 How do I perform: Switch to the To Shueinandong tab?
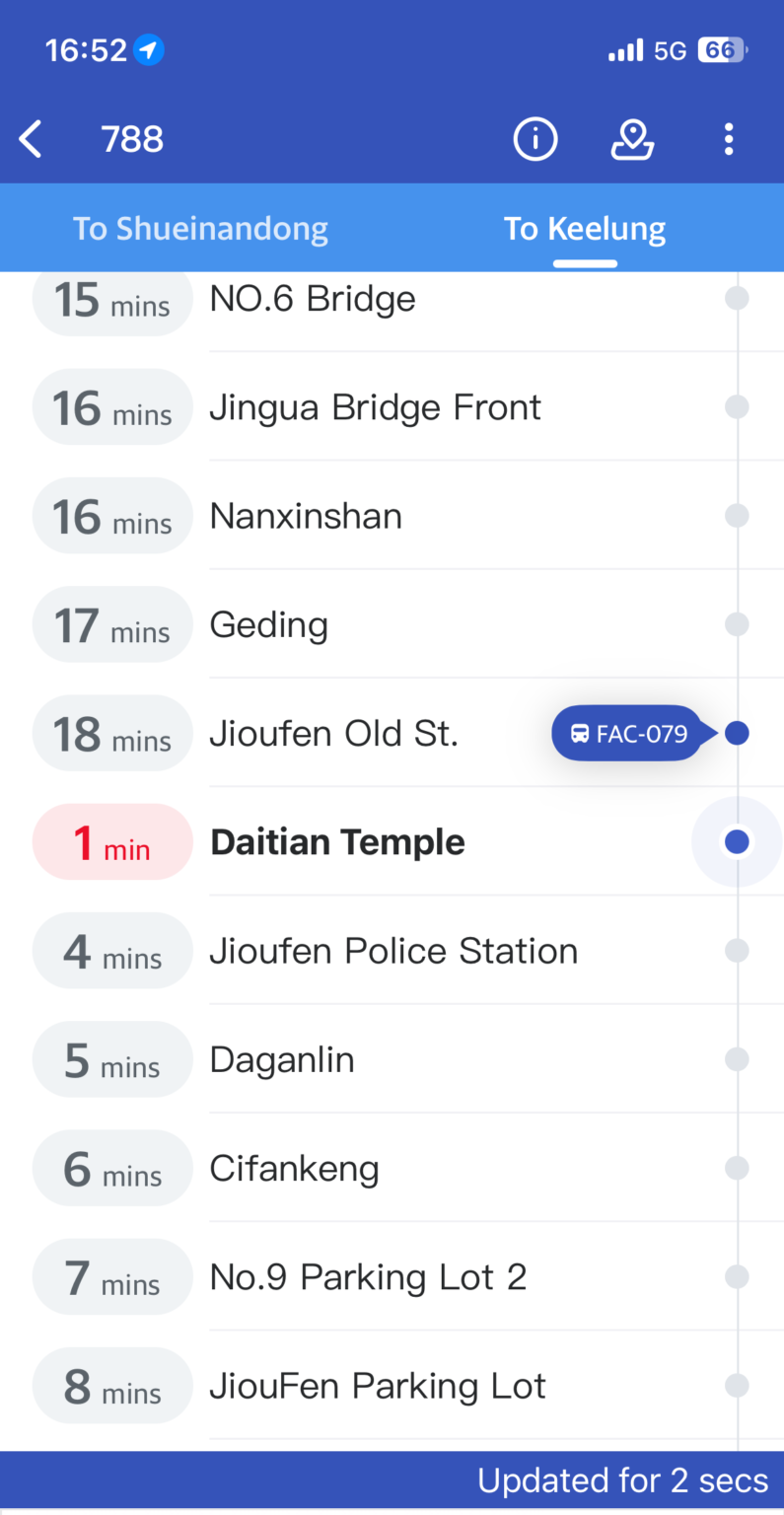(x=200, y=229)
